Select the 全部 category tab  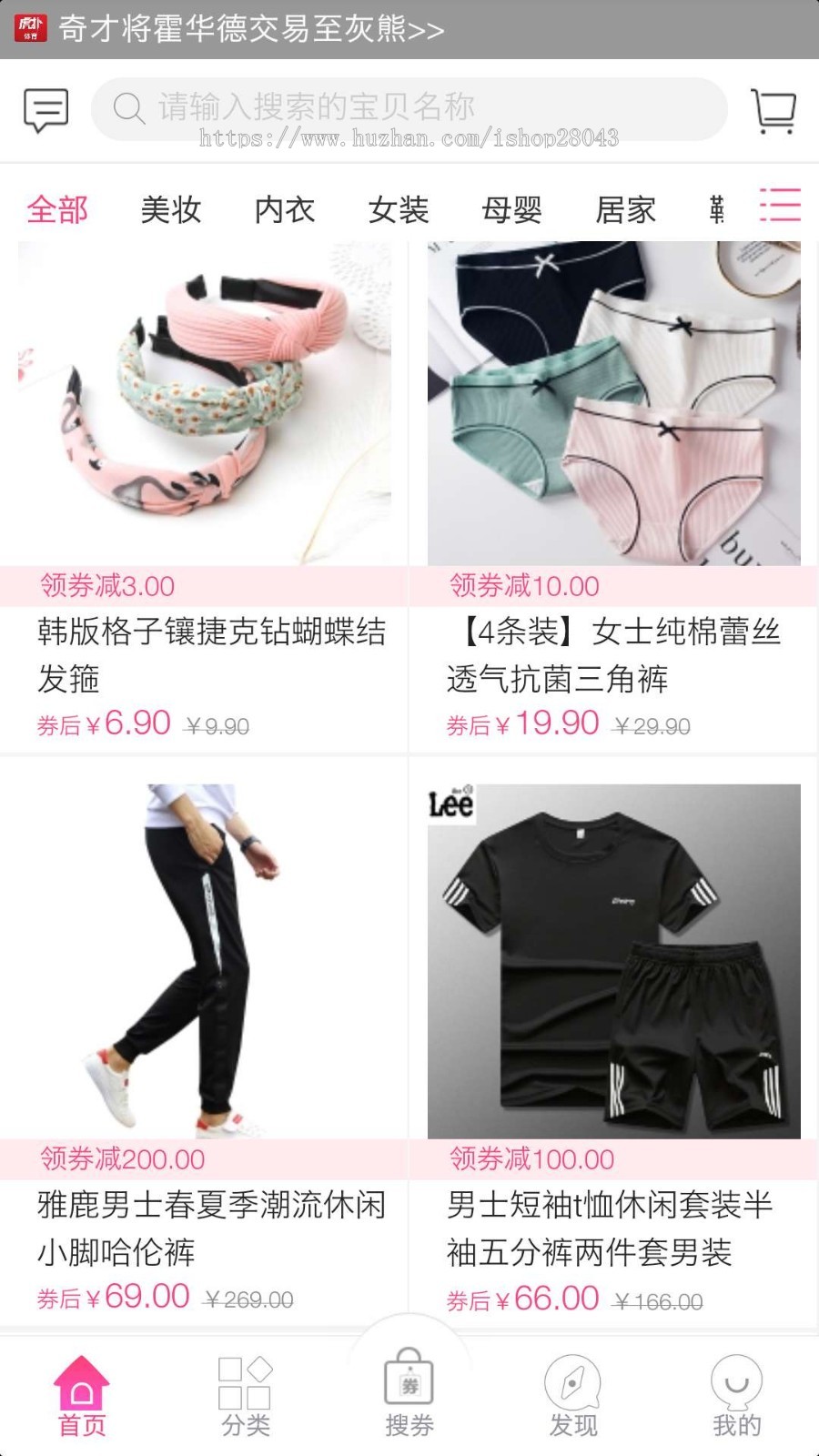57,210
